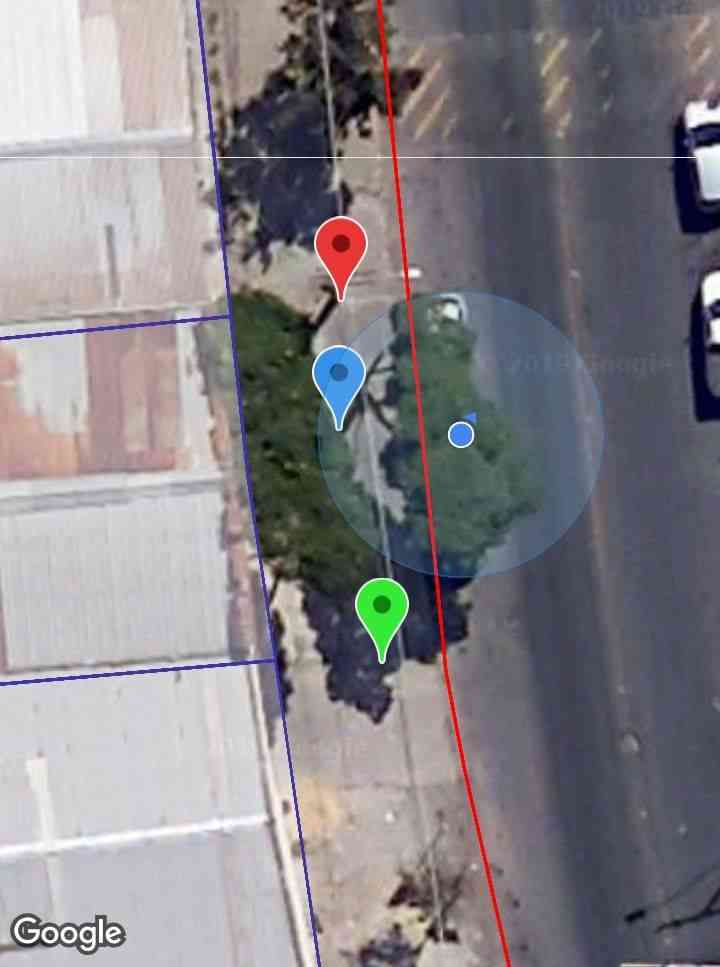Viewport: 720px width, 967px height.
Task: Select the blue map pin
Action: [339, 378]
